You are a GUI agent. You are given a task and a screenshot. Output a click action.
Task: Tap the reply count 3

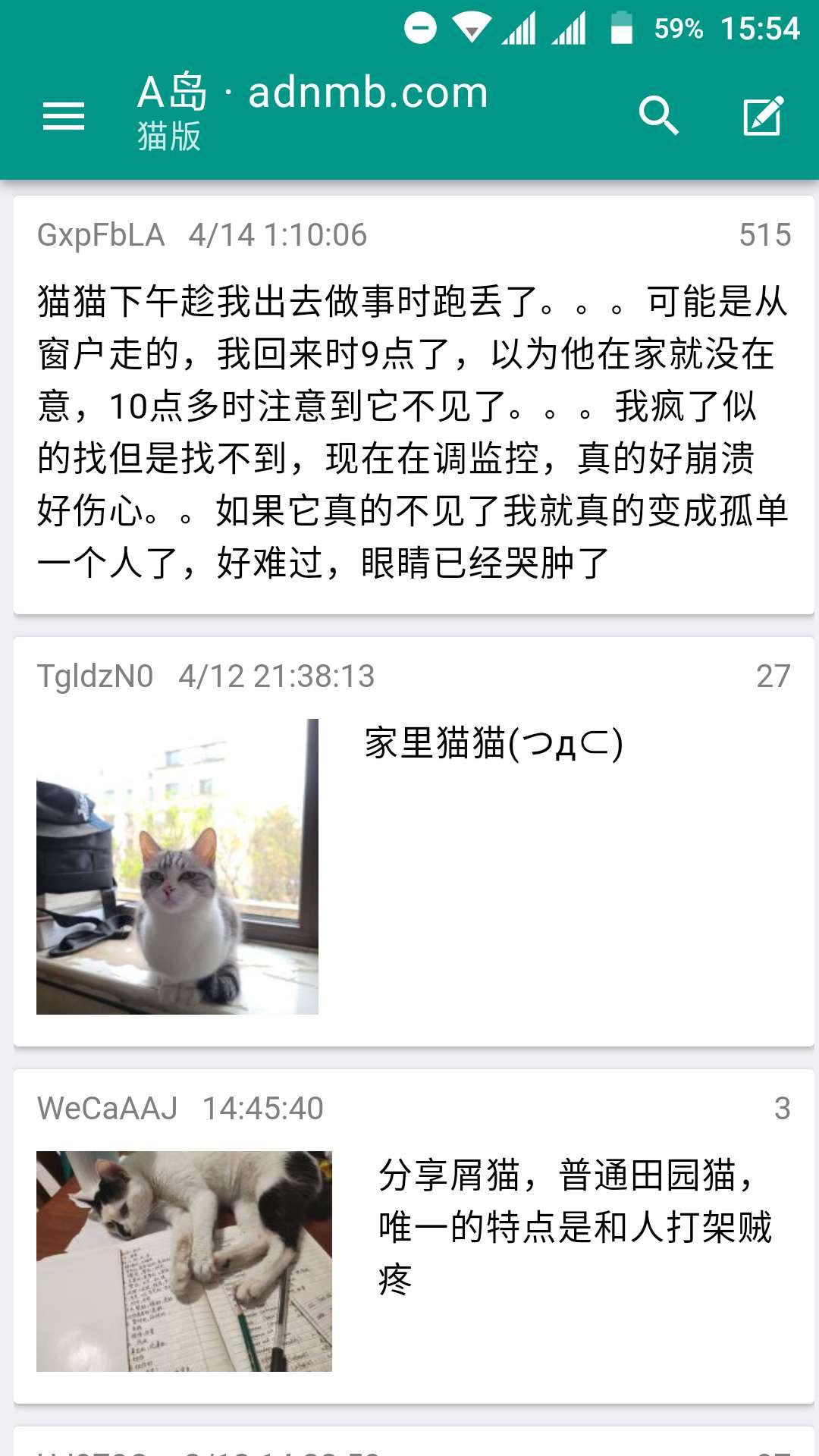click(x=781, y=1109)
